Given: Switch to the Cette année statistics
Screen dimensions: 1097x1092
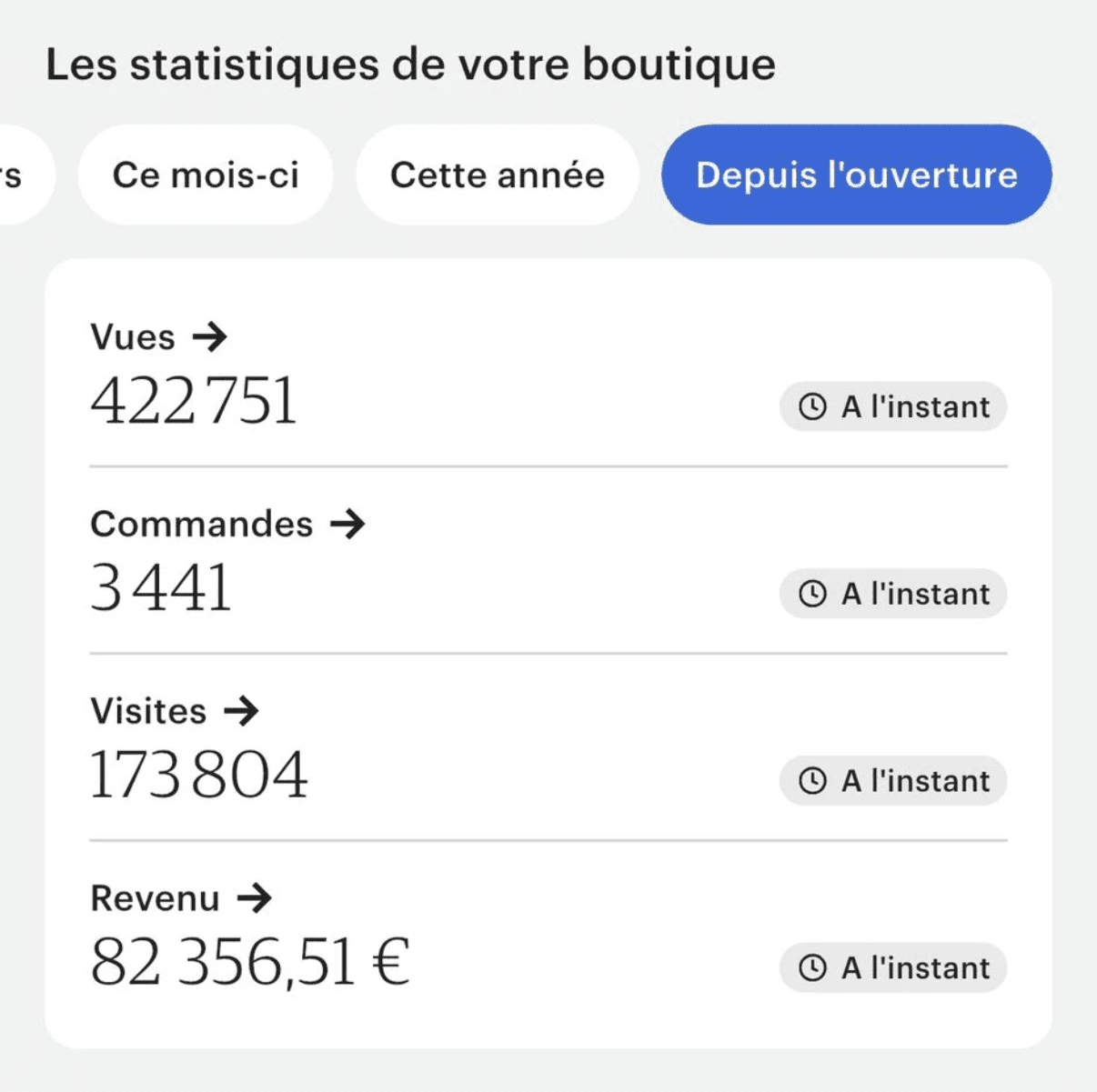Looking at the screenshot, I should 497,175.
